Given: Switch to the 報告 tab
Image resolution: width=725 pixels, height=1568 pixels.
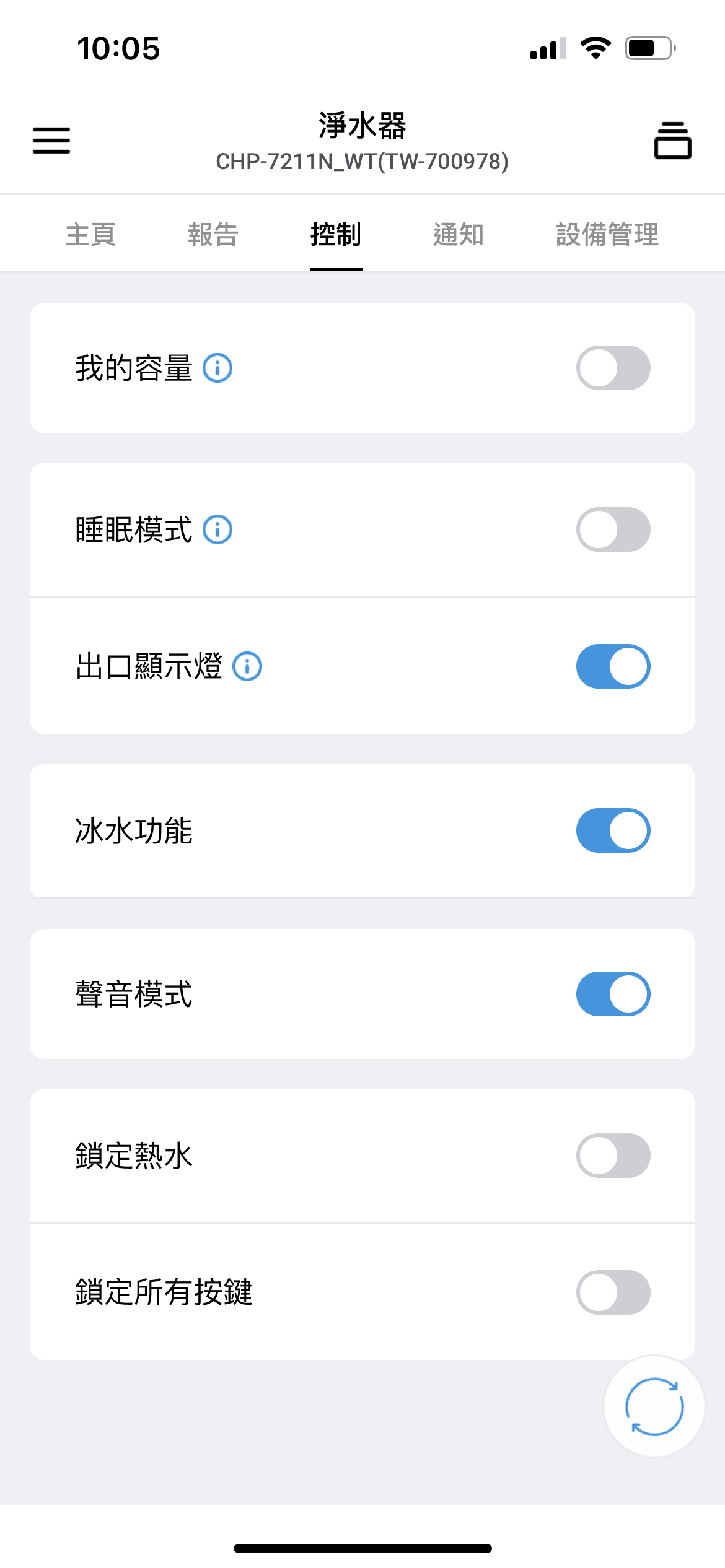Looking at the screenshot, I should (x=213, y=235).
